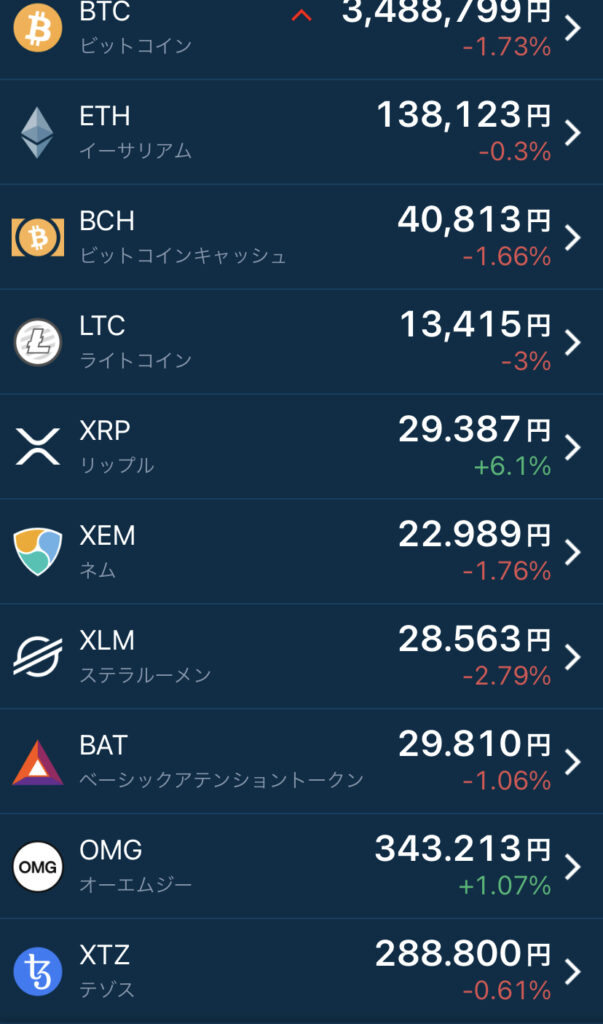Select the LTC Litecoin row
The height and width of the screenshot is (1024, 603).
[x=301, y=342]
